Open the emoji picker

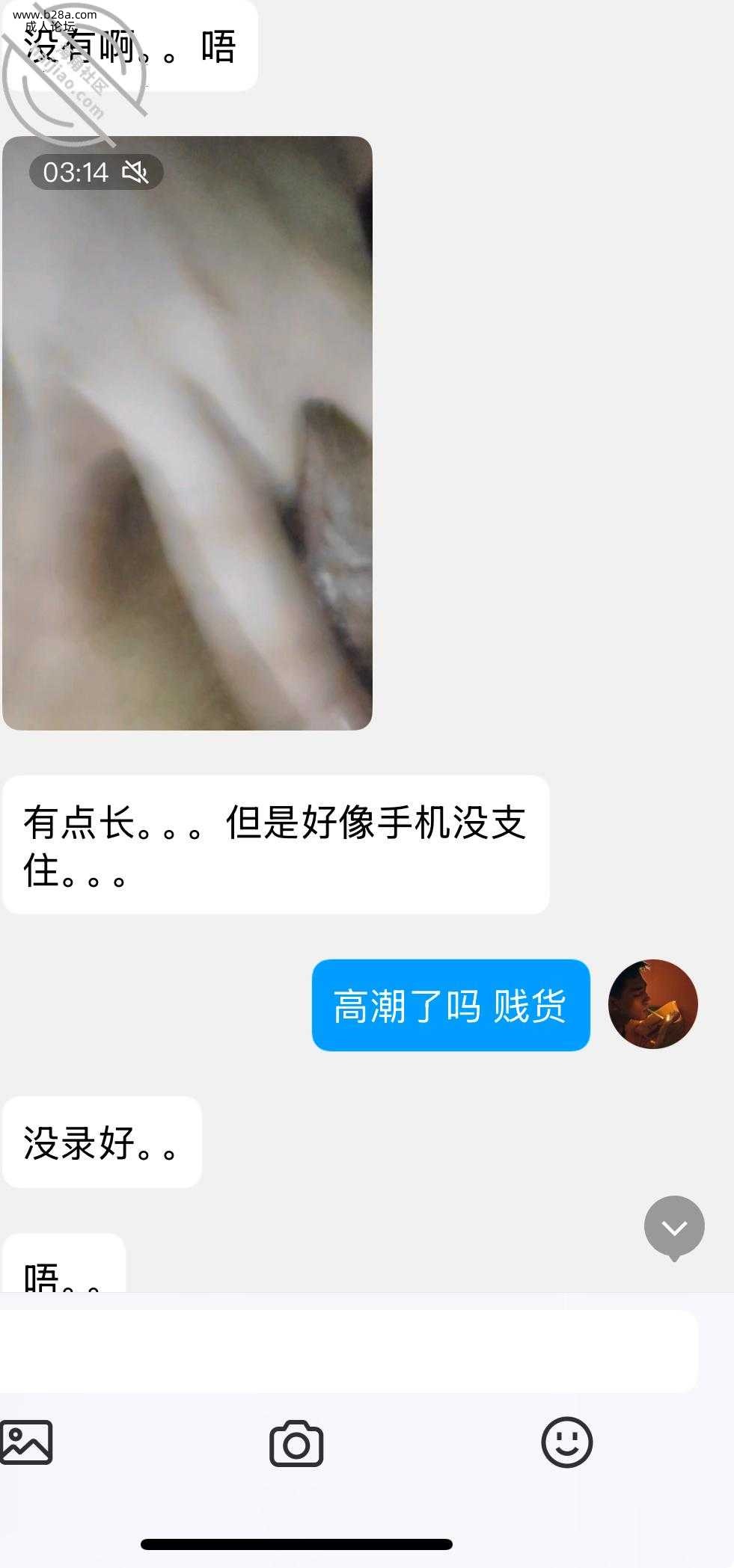[x=566, y=1442]
